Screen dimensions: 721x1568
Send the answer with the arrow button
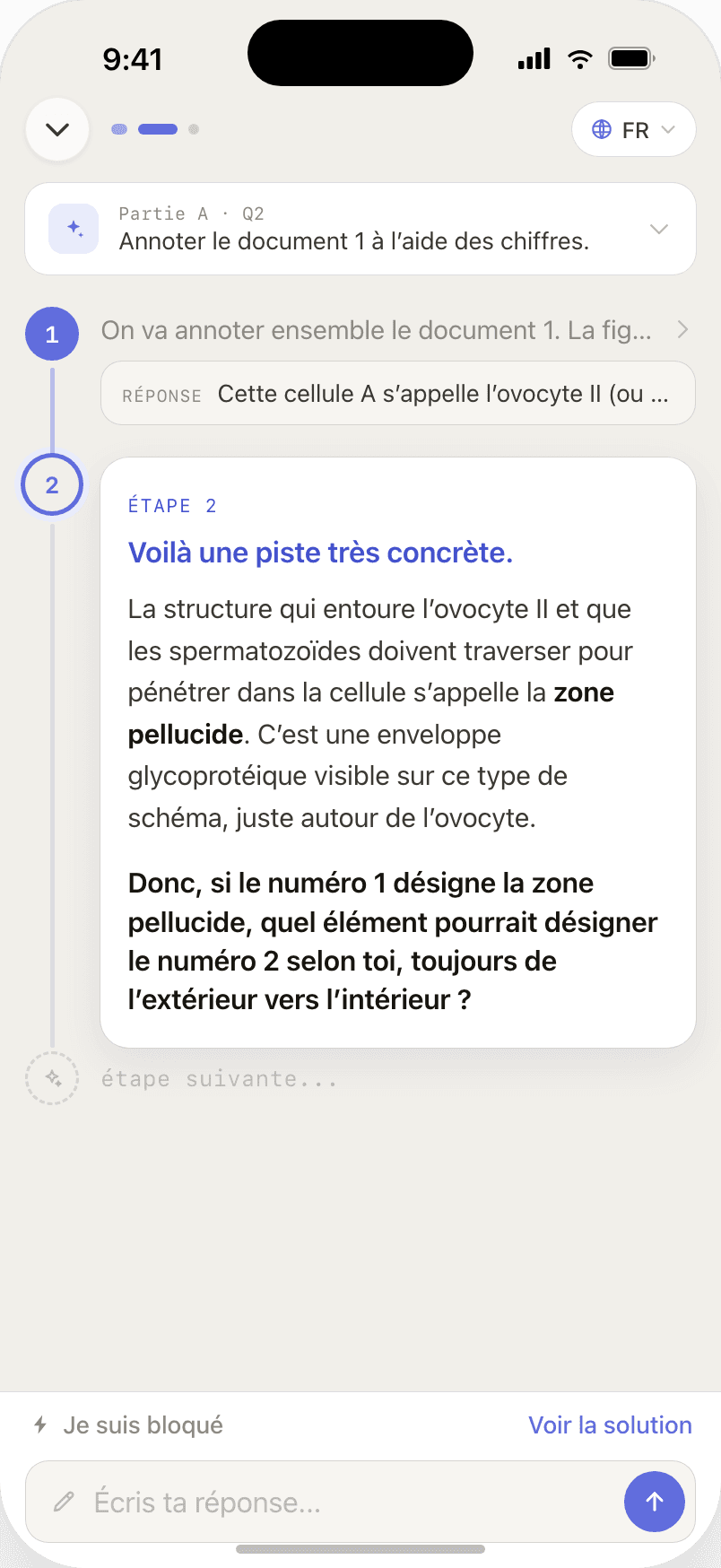tap(655, 1502)
